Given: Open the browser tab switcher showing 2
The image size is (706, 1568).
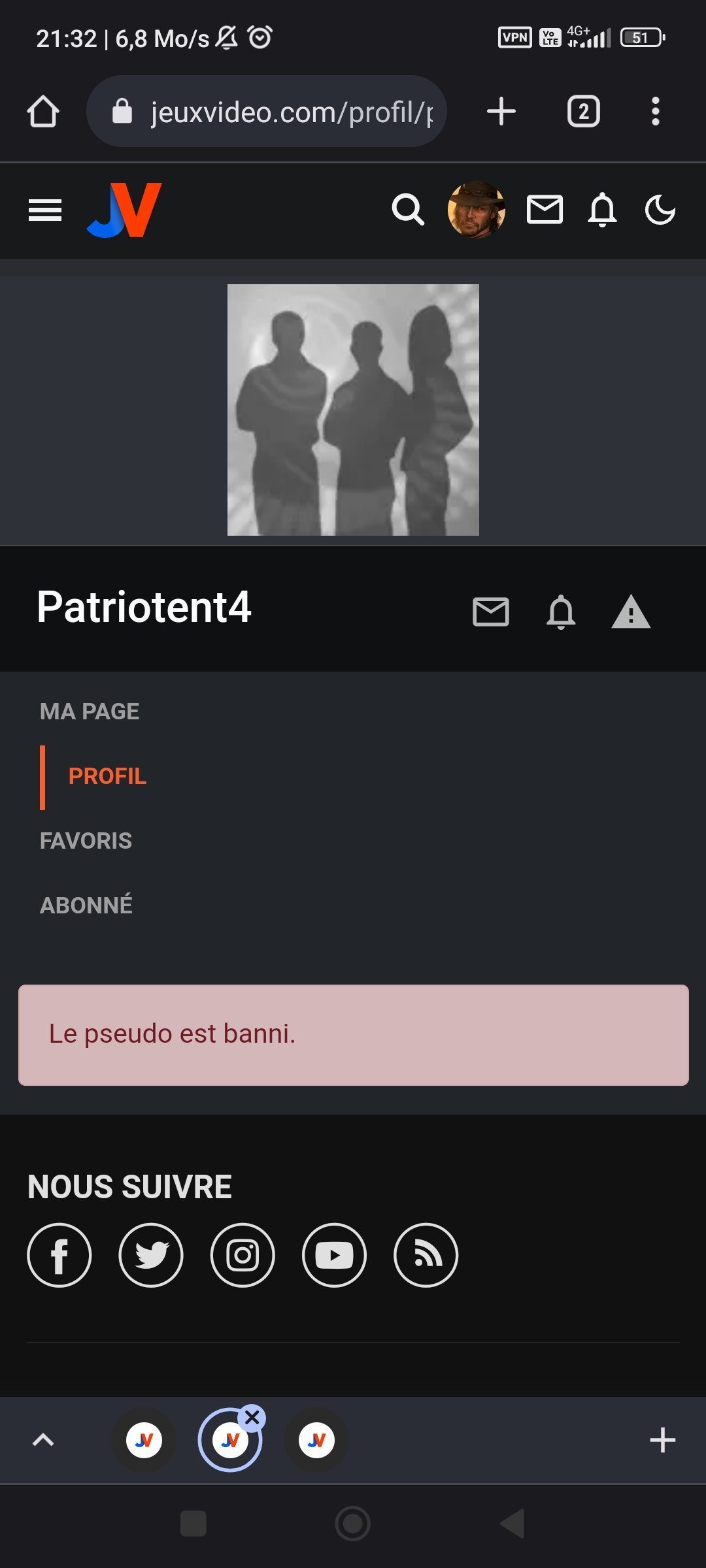Looking at the screenshot, I should click(x=584, y=111).
